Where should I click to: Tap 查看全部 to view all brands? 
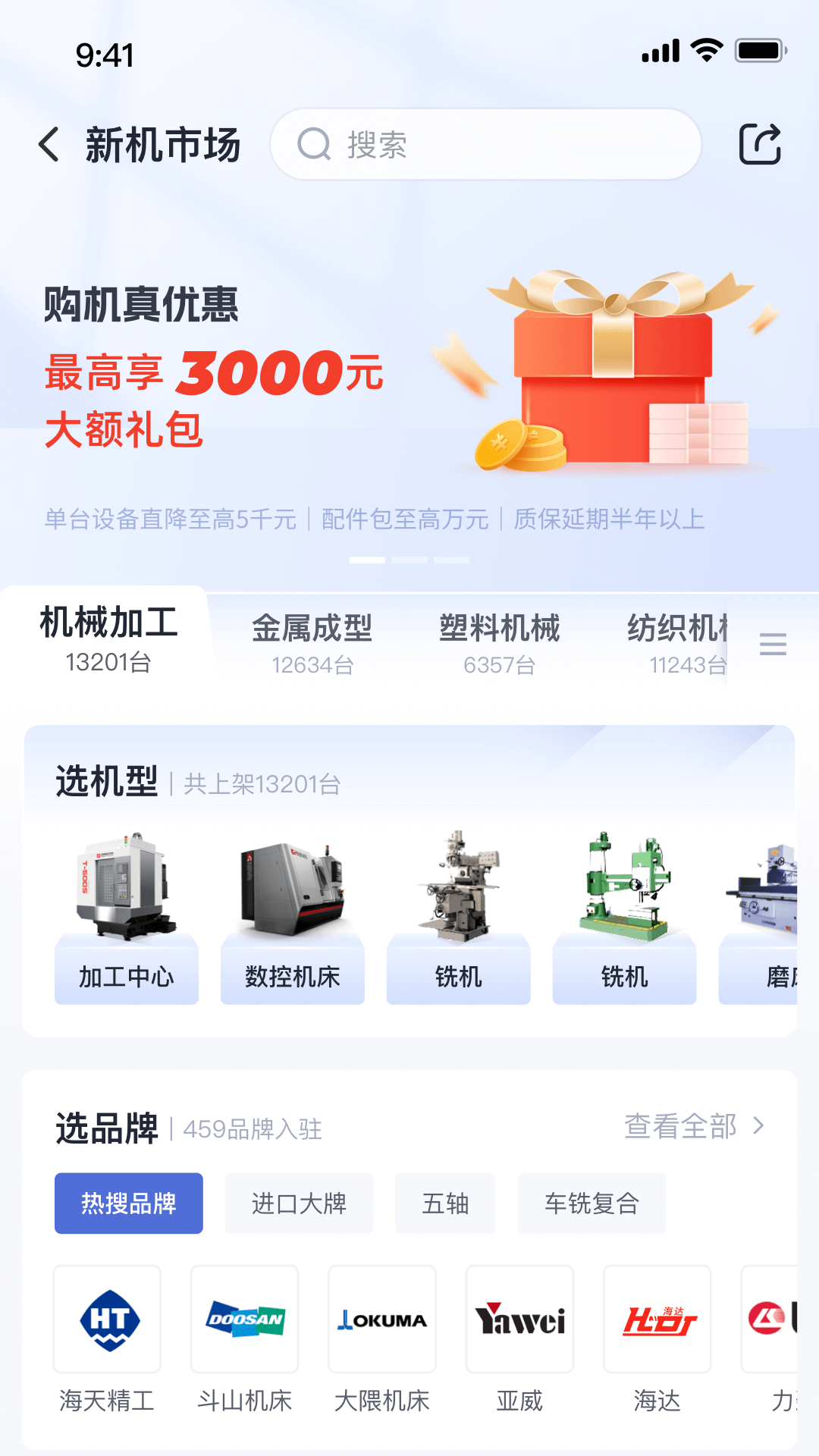681,1128
